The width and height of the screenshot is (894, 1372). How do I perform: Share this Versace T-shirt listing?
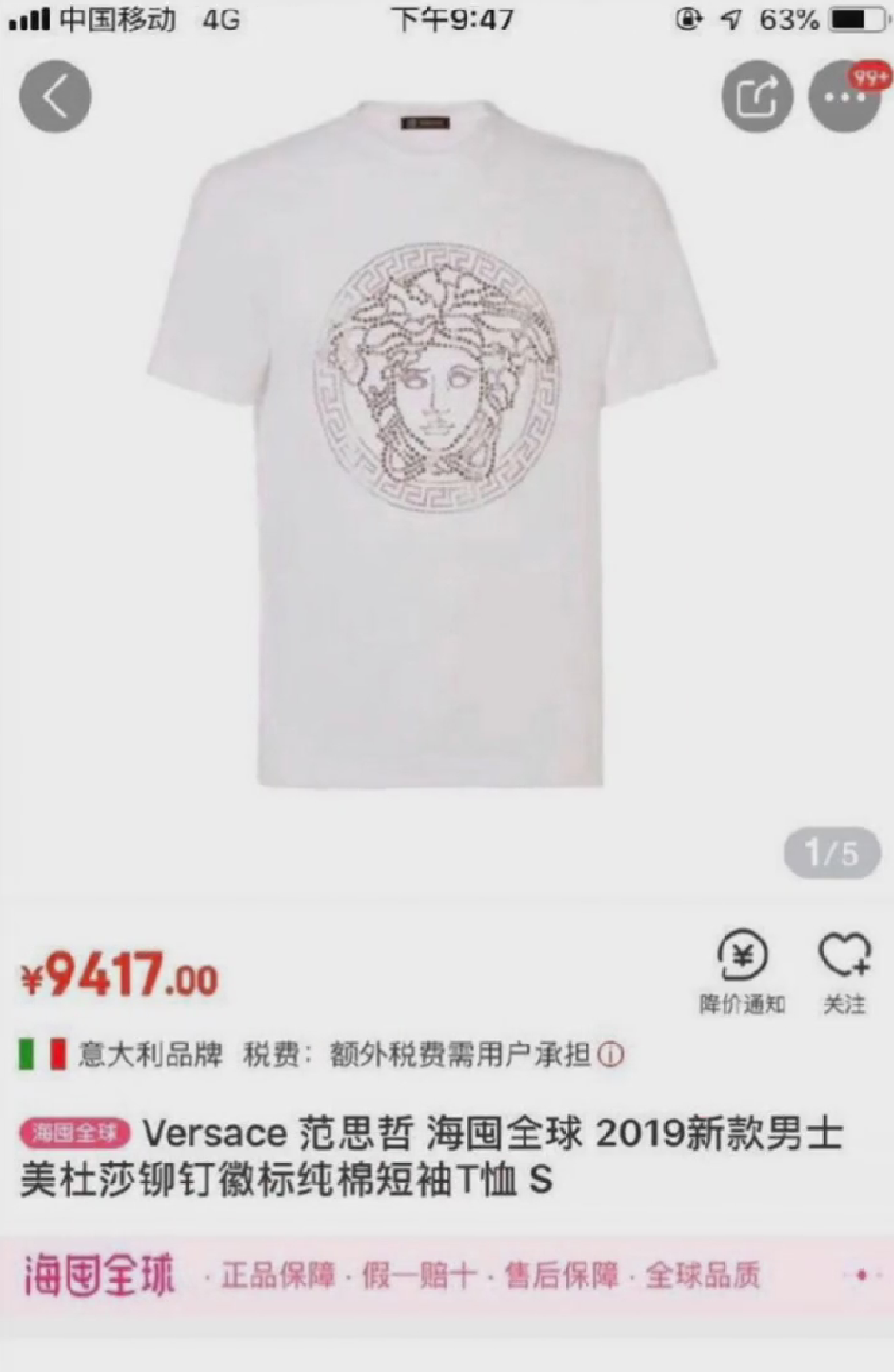(757, 97)
